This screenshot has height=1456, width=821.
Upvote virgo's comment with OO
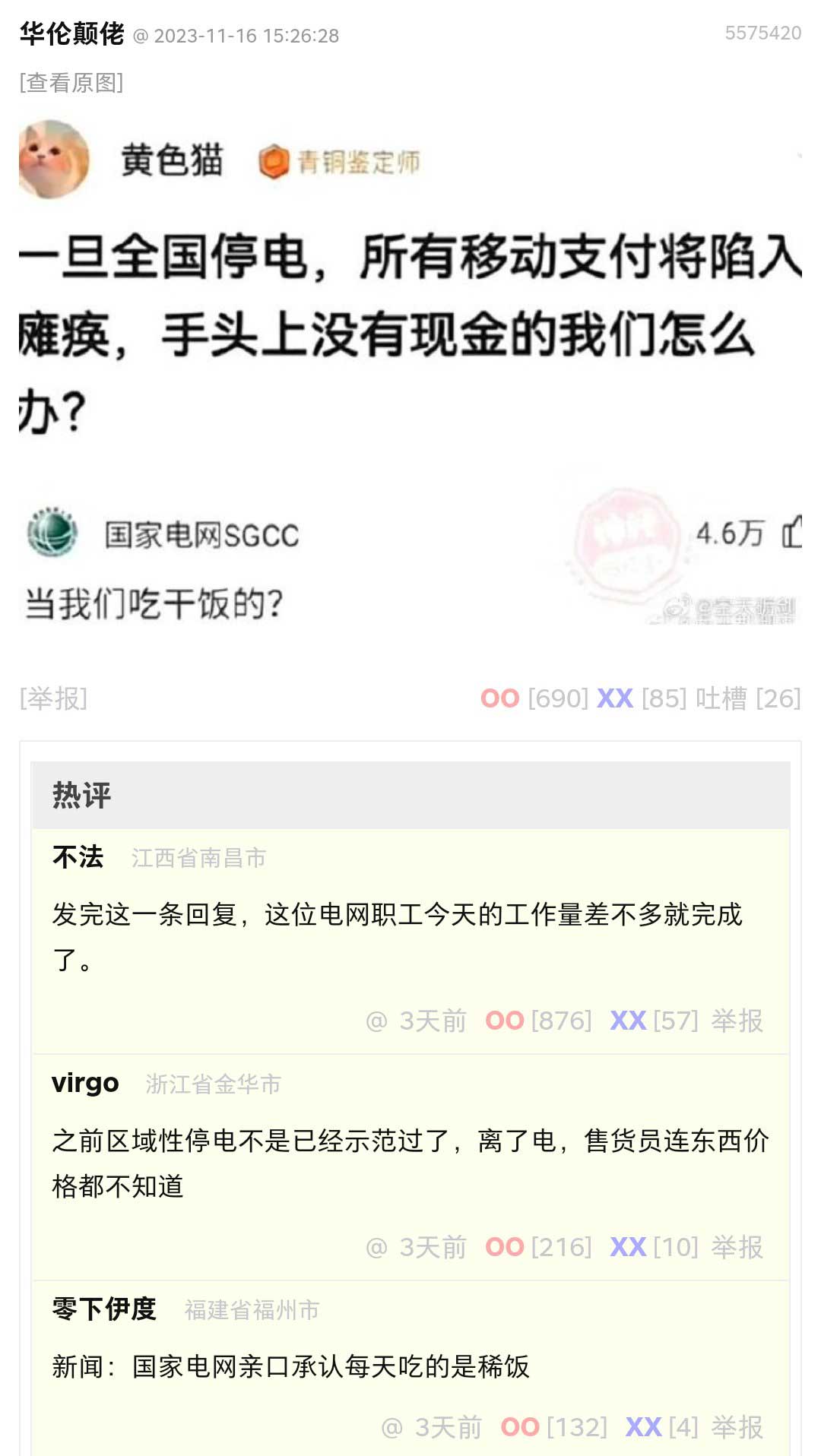(x=505, y=1247)
